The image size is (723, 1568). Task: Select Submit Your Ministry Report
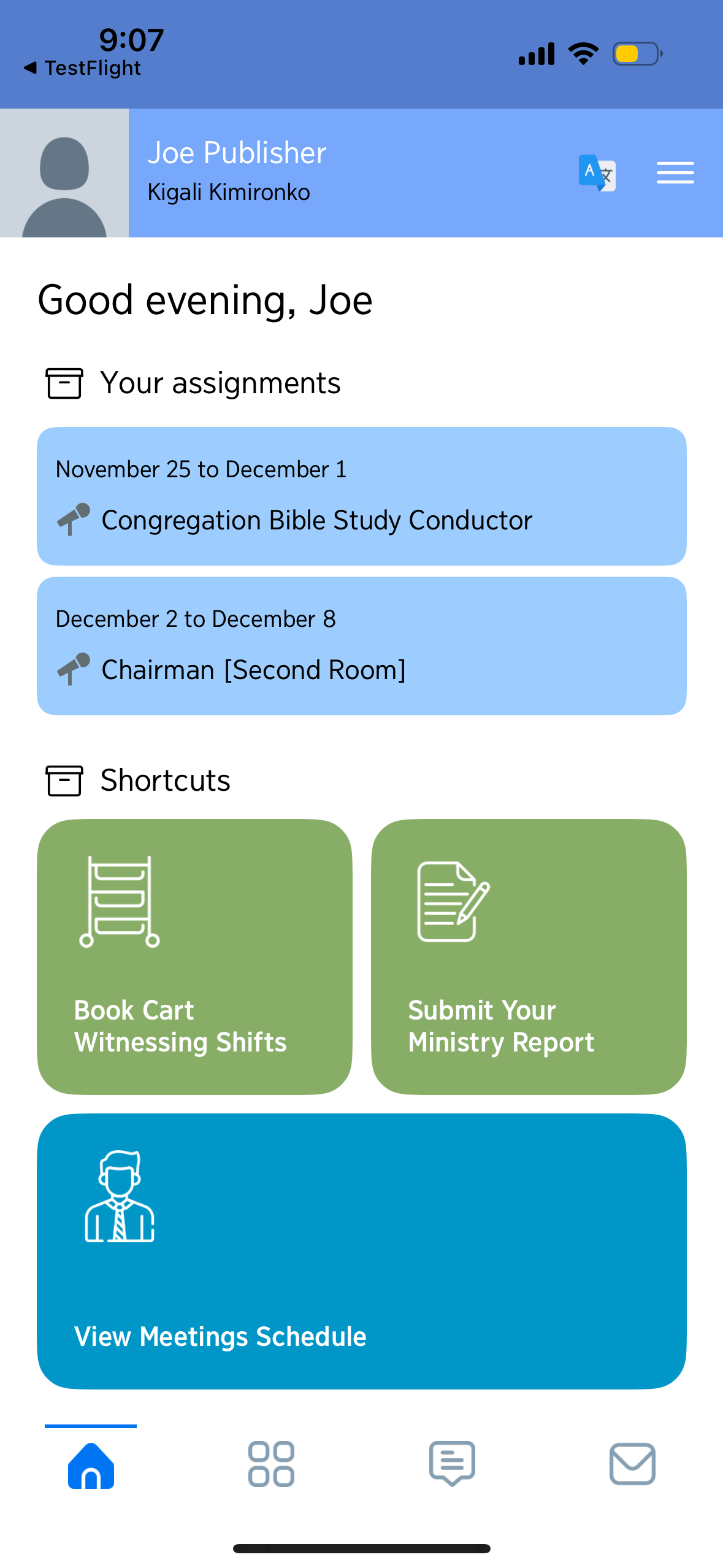tap(528, 956)
